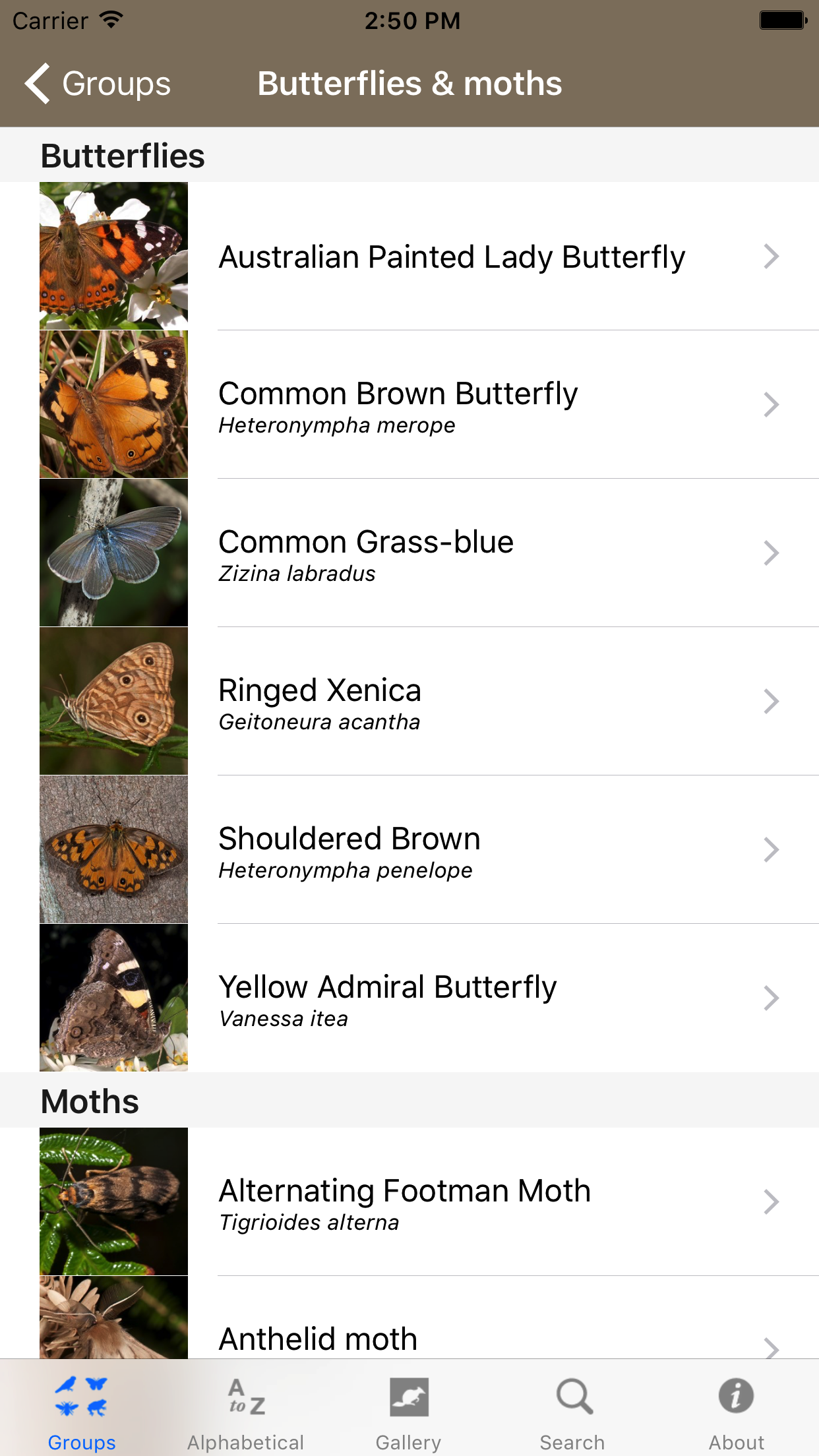This screenshot has width=819, height=1456.
Task: Go back to Groups
Action: coord(98,84)
